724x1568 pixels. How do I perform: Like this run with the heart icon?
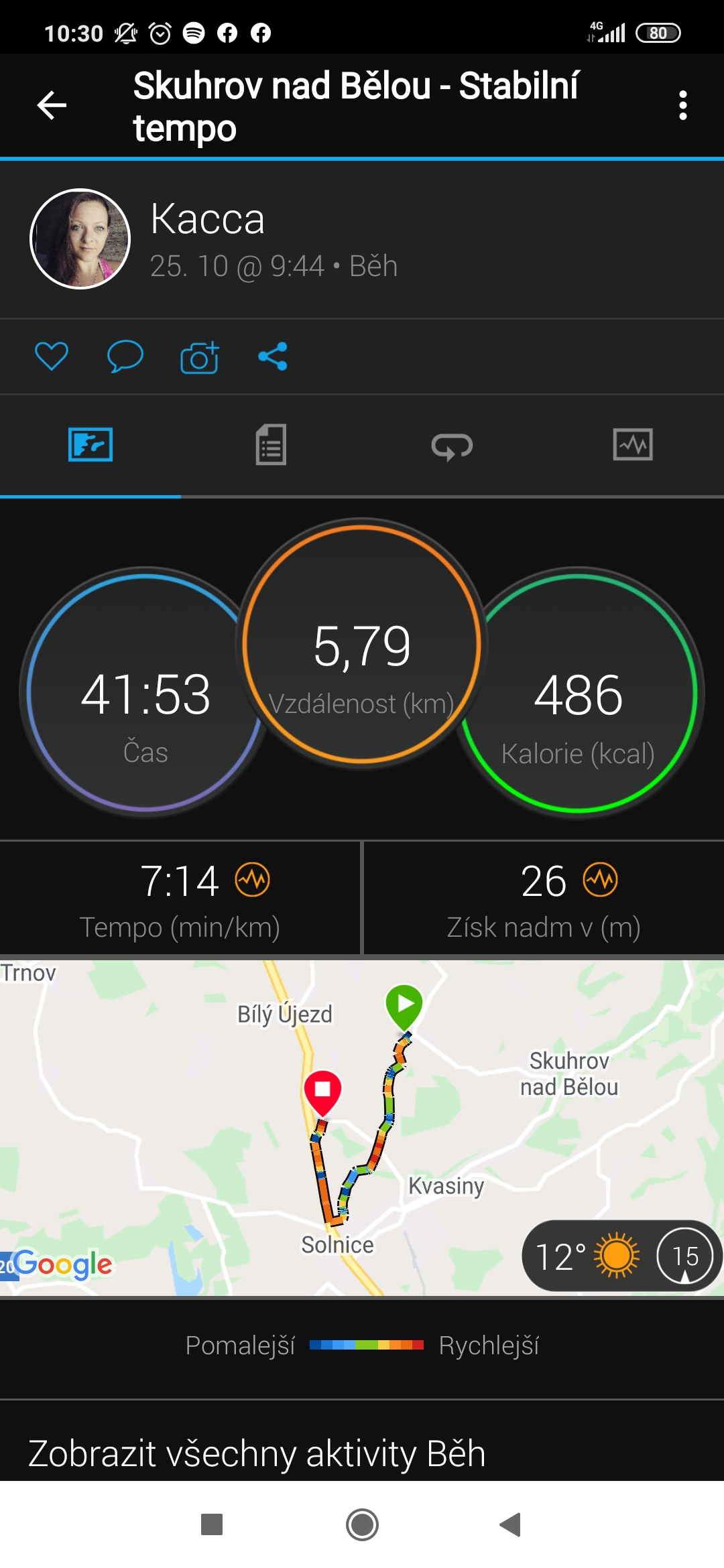point(52,356)
